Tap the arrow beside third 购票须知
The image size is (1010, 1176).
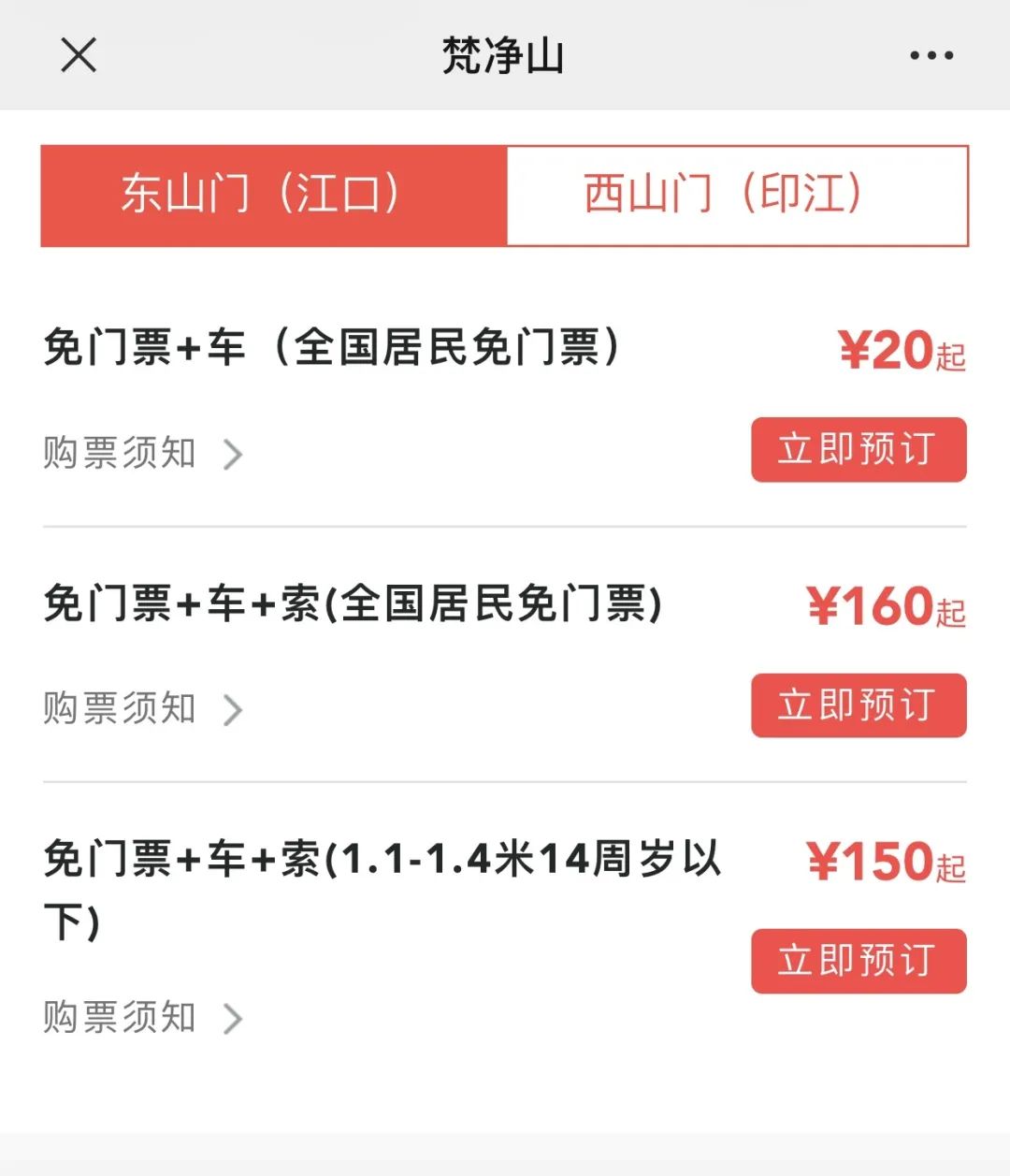pos(232,1018)
